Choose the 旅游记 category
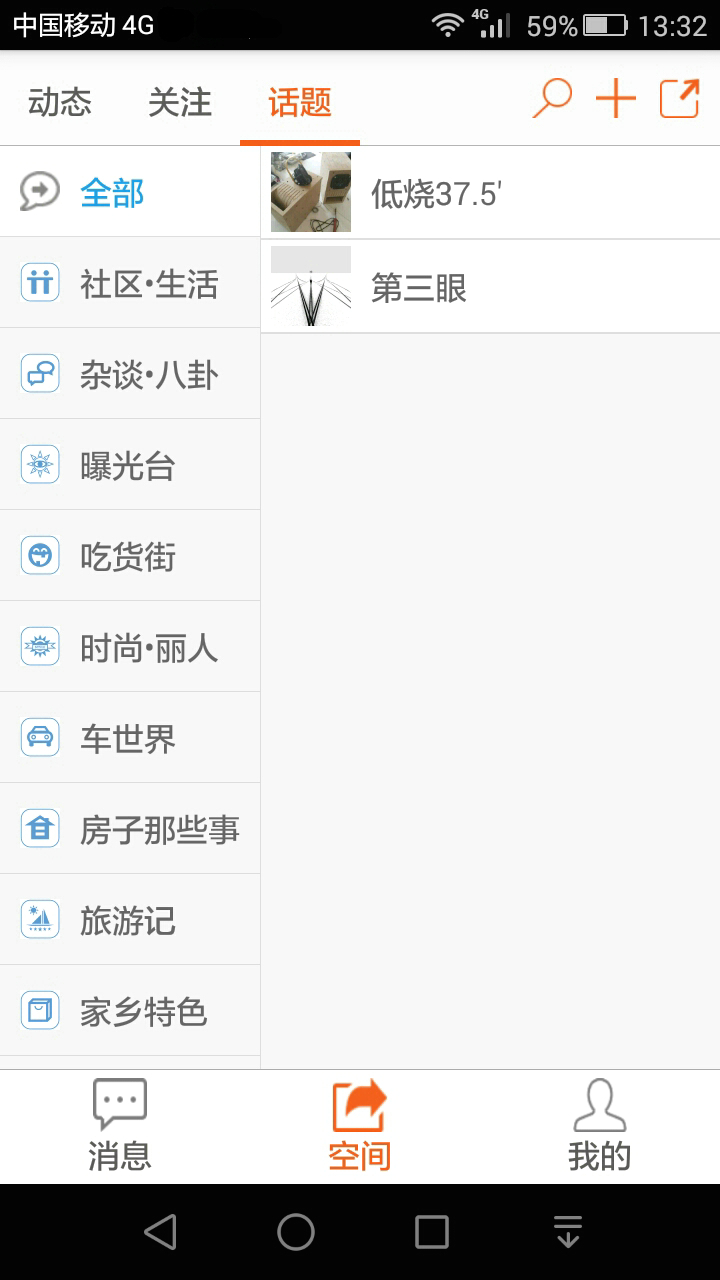 click(130, 920)
